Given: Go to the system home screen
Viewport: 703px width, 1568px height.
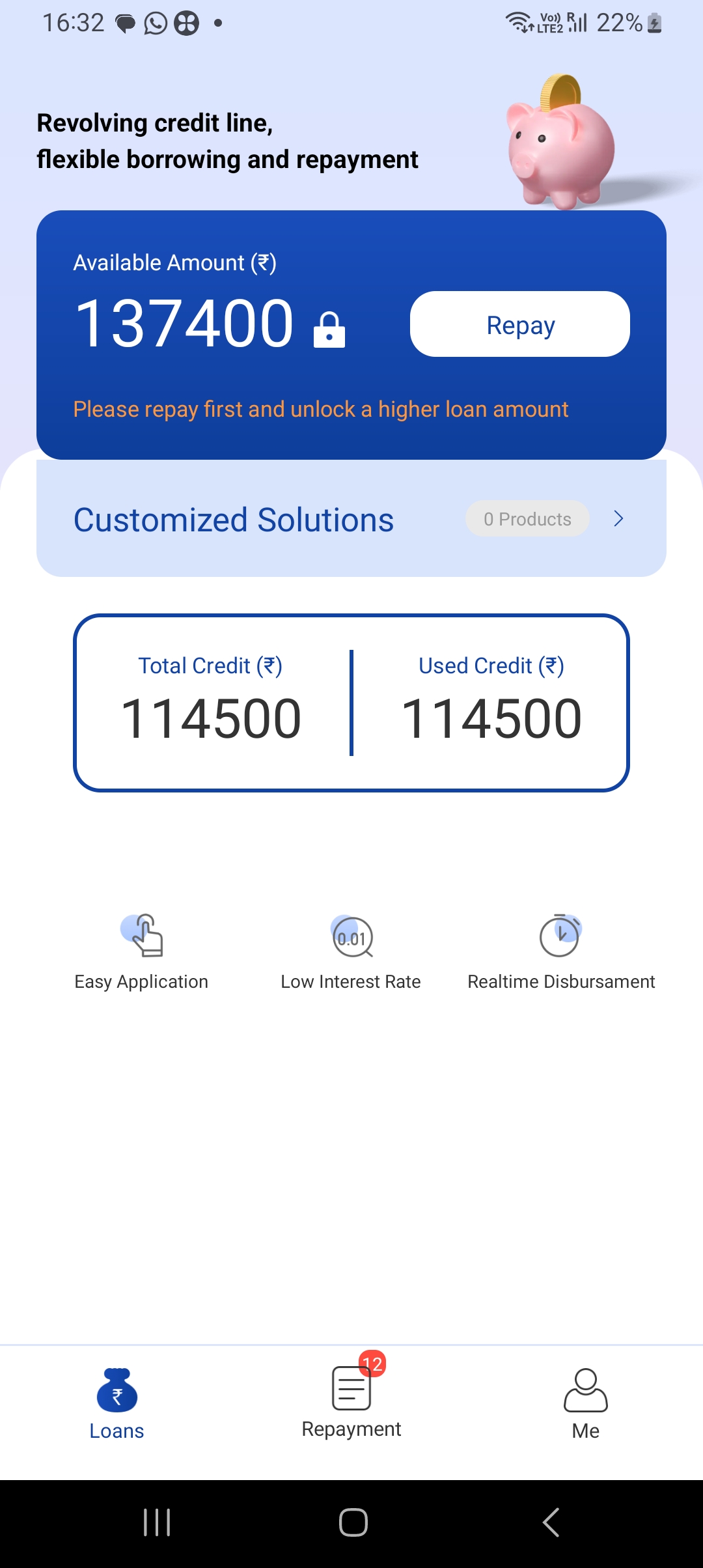Looking at the screenshot, I should click(x=353, y=1522).
